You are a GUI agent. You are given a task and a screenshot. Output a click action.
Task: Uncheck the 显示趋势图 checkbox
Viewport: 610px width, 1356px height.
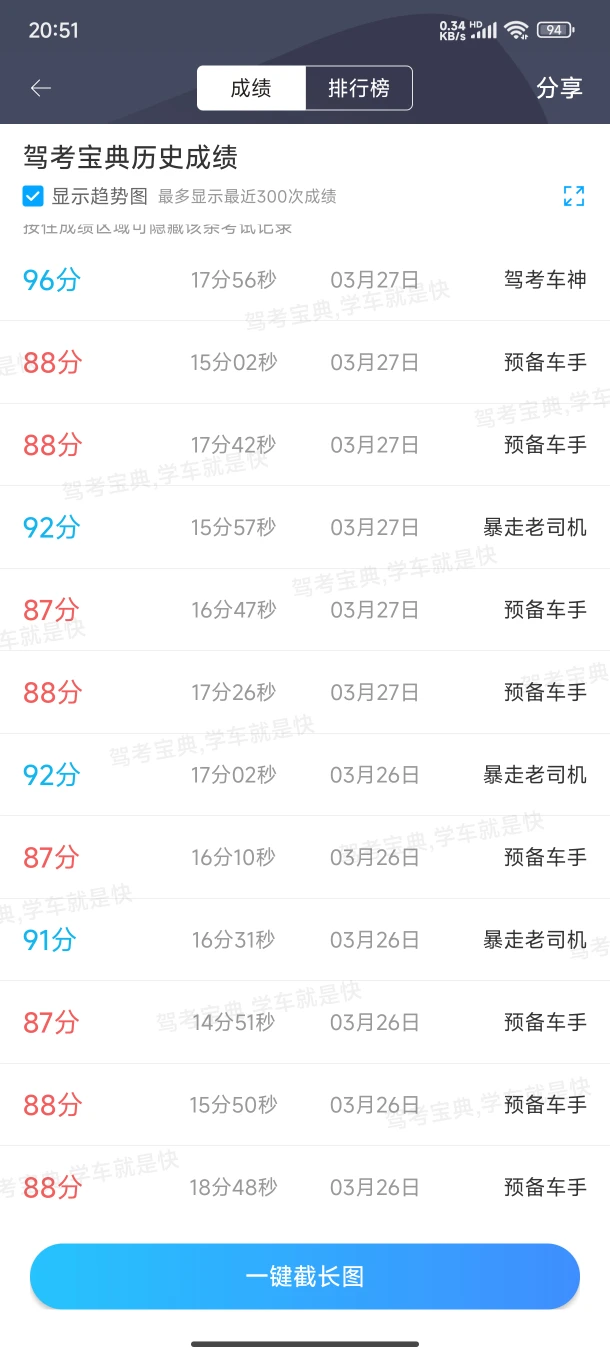[33, 196]
